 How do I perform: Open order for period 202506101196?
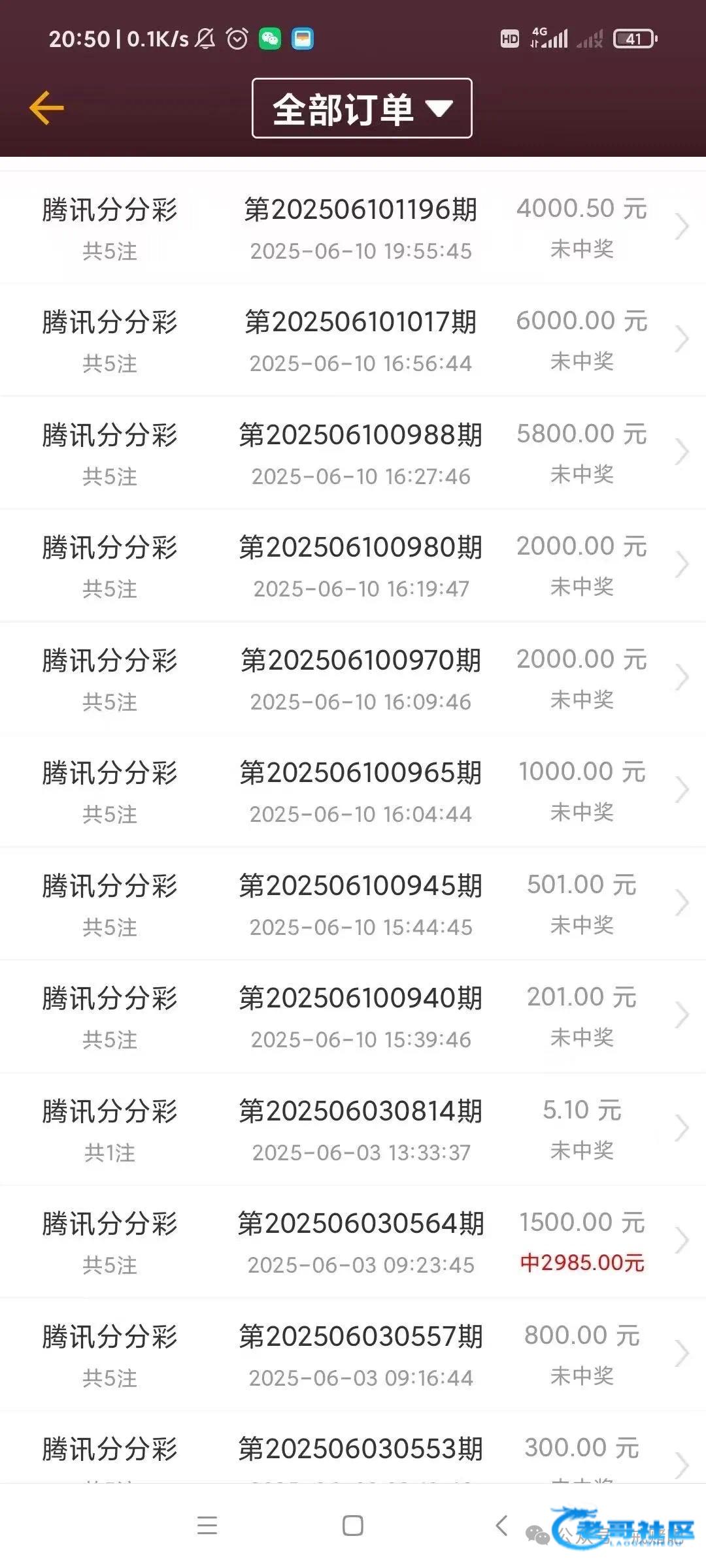pos(353,227)
